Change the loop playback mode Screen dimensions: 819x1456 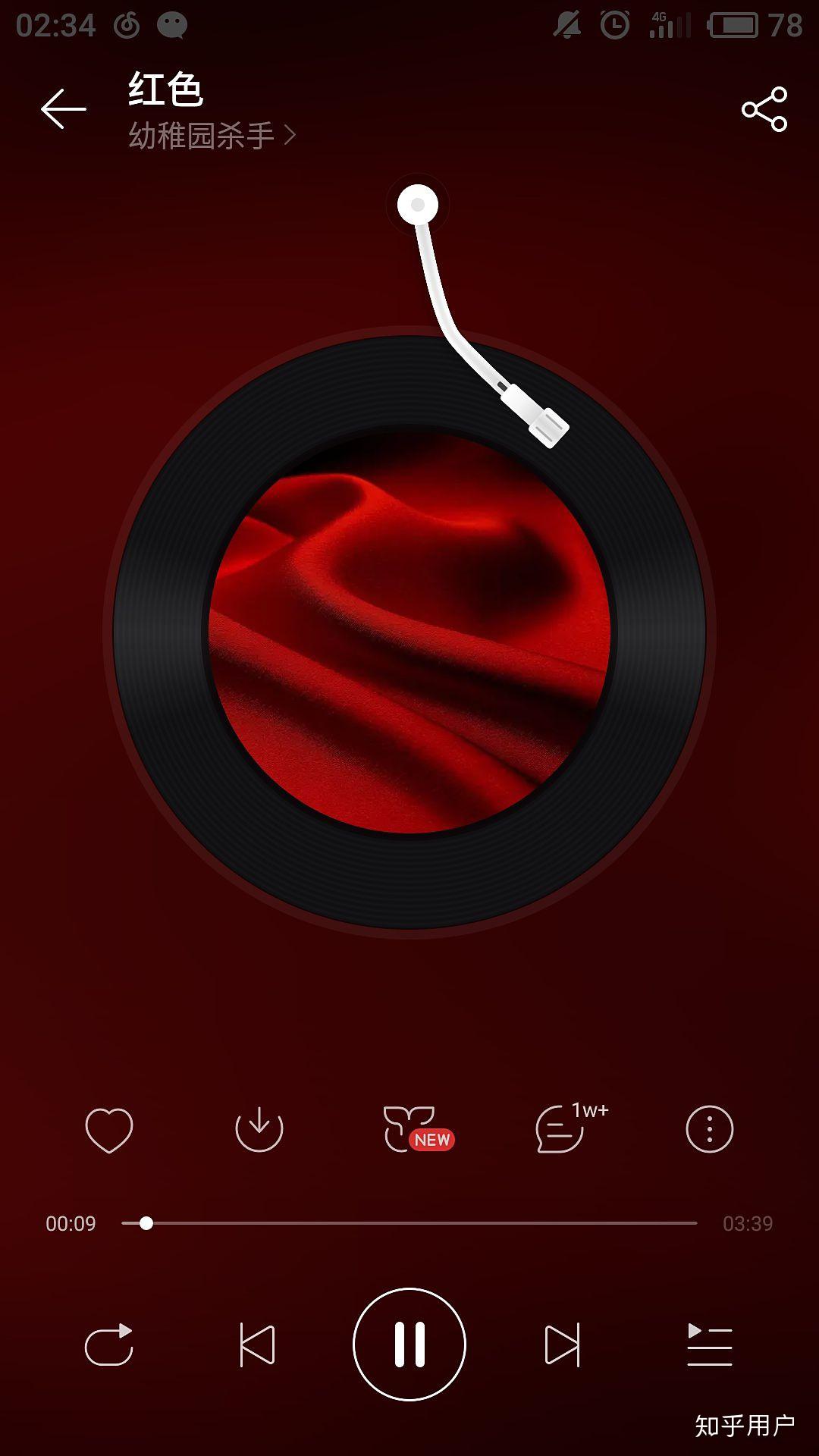pyautogui.click(x=109, y=1345)
